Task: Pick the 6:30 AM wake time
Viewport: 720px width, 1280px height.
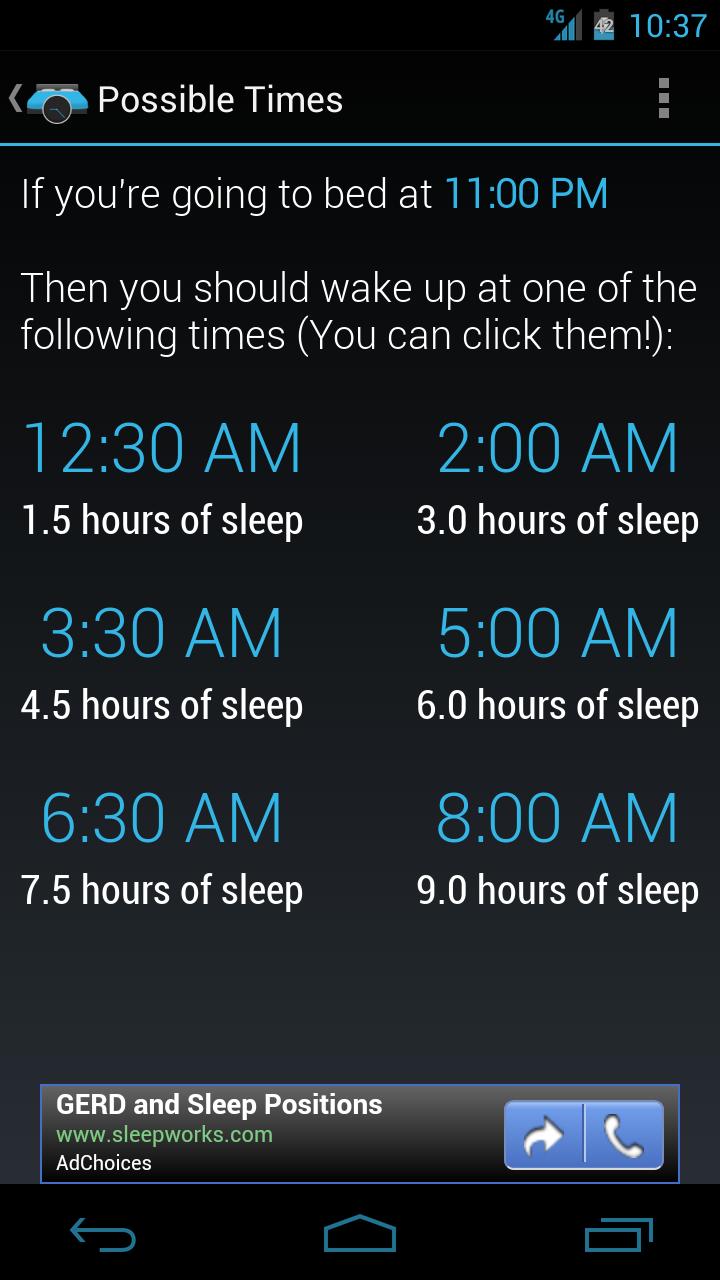Action: (x=161, y=818)
